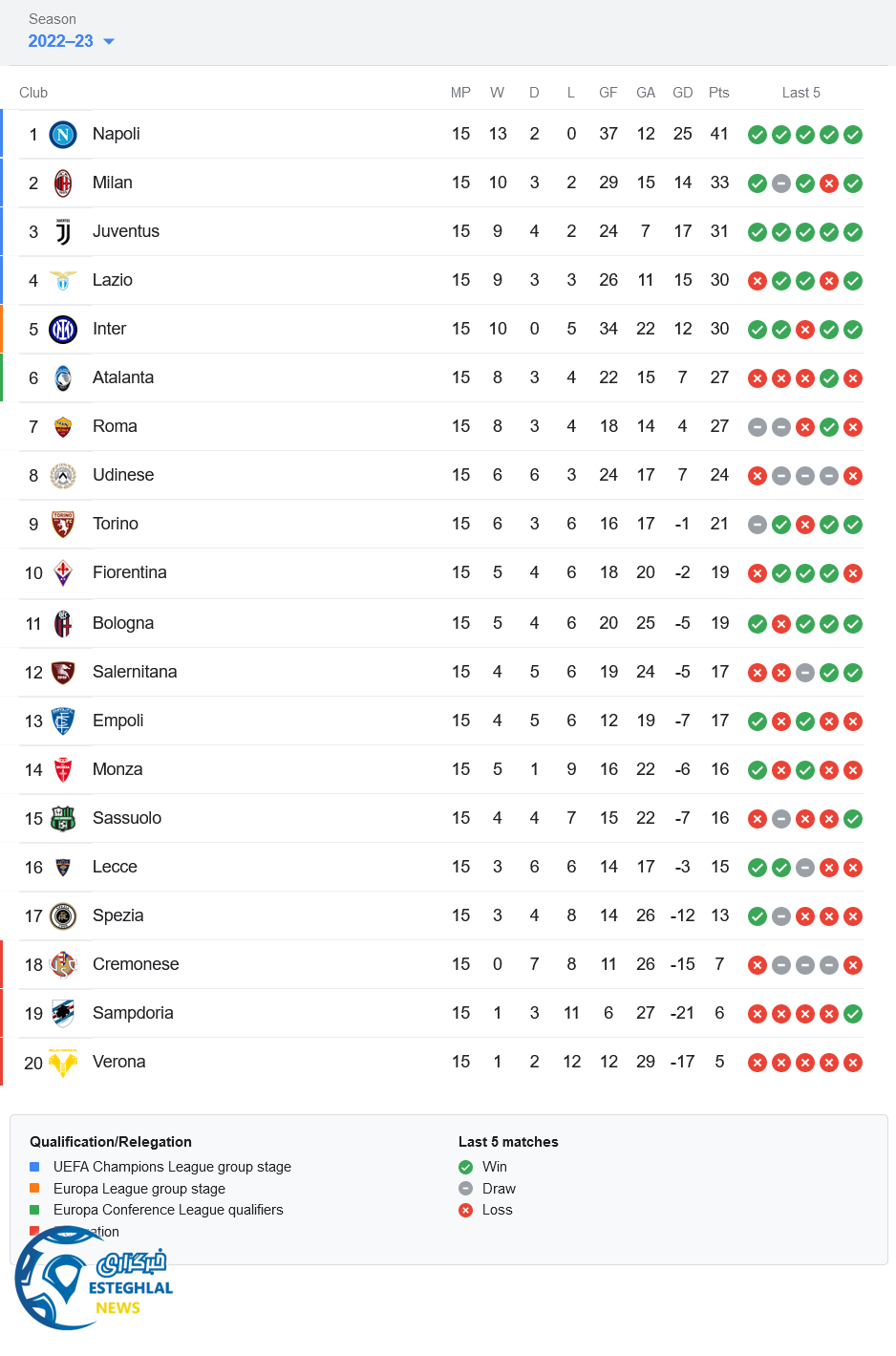The height and width of the screenshot is (1356, 896).
Task: Open the Udinese row
Action: [x=122, y=475]
